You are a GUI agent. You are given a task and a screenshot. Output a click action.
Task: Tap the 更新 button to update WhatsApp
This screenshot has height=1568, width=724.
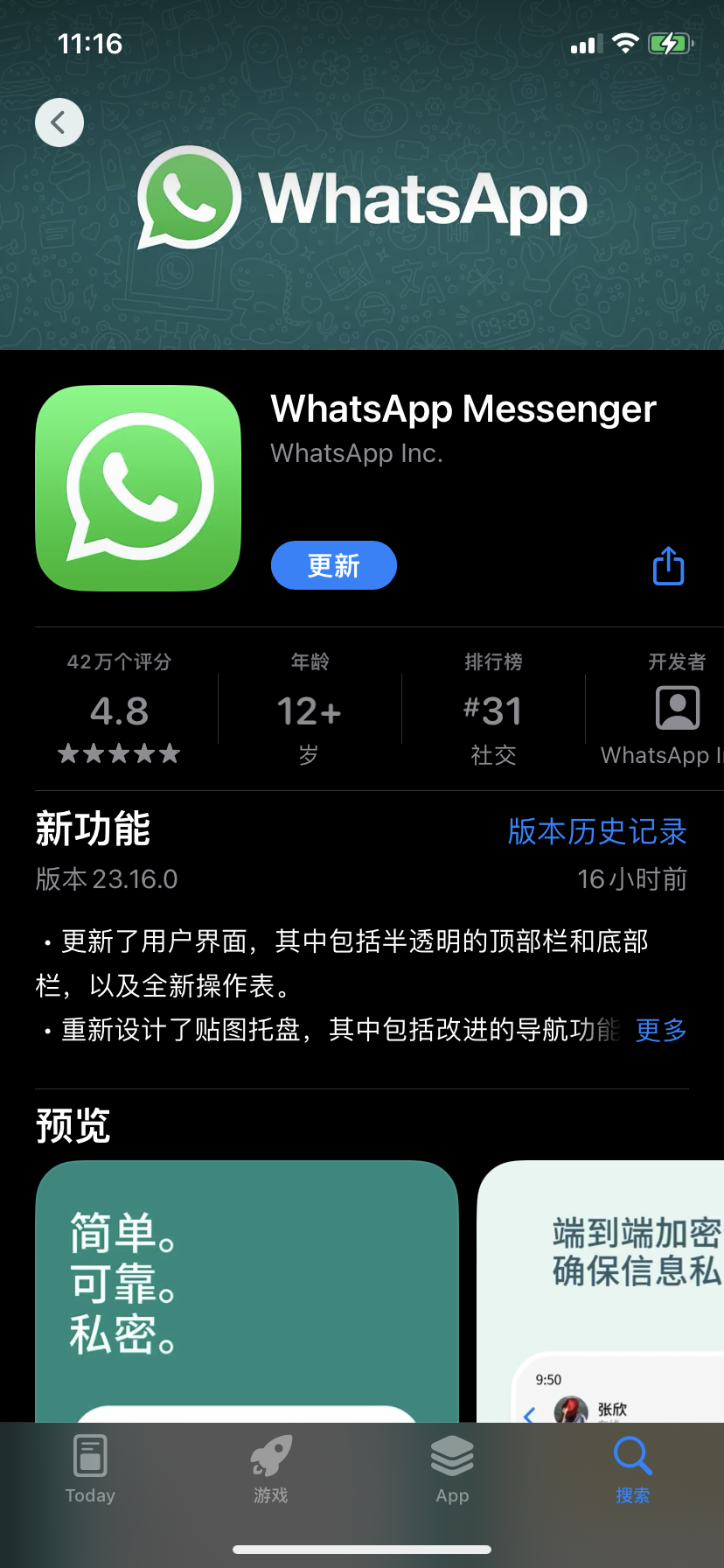334,565
